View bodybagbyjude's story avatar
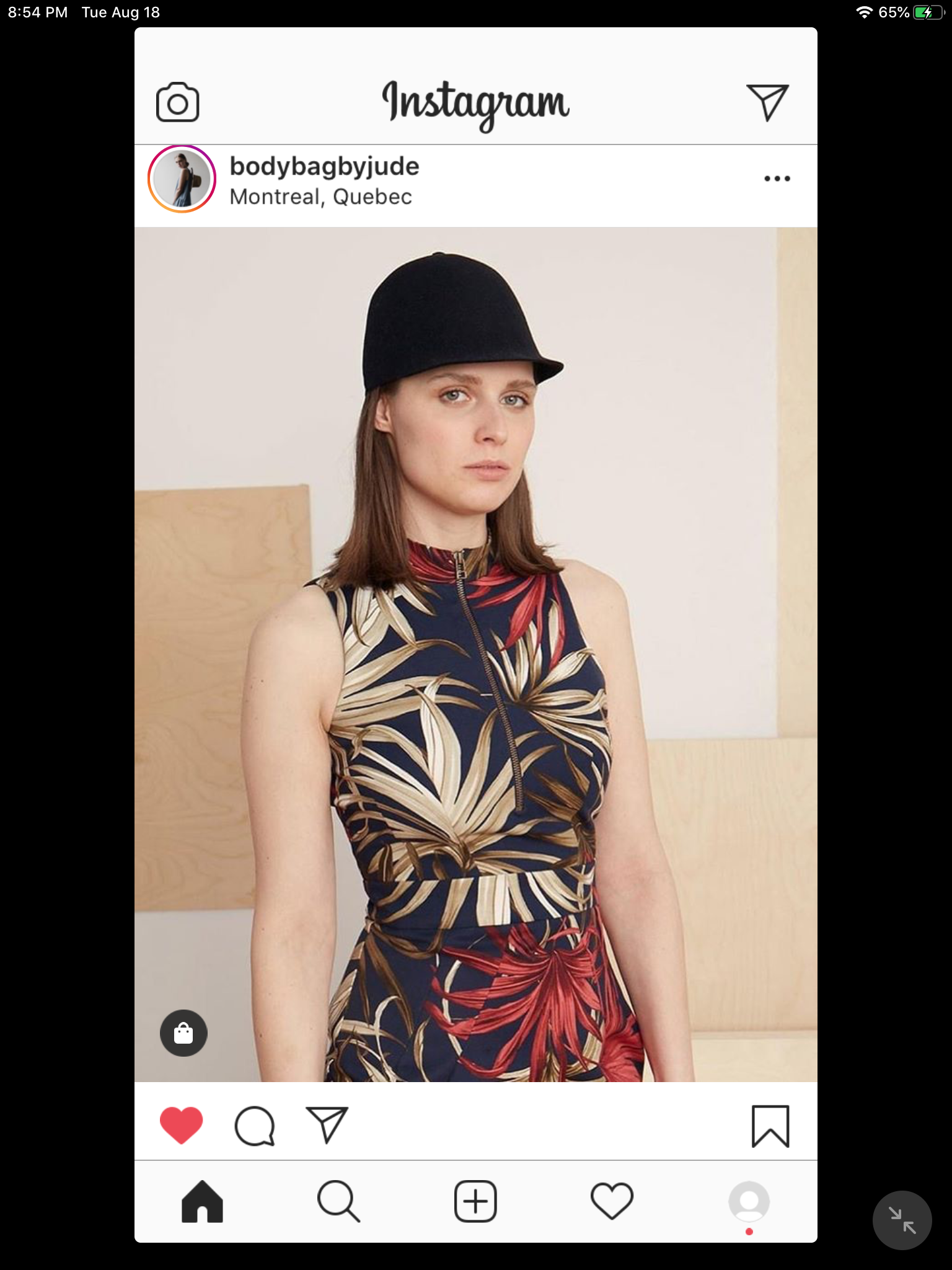952x1270 pixels. coord(182,179)
